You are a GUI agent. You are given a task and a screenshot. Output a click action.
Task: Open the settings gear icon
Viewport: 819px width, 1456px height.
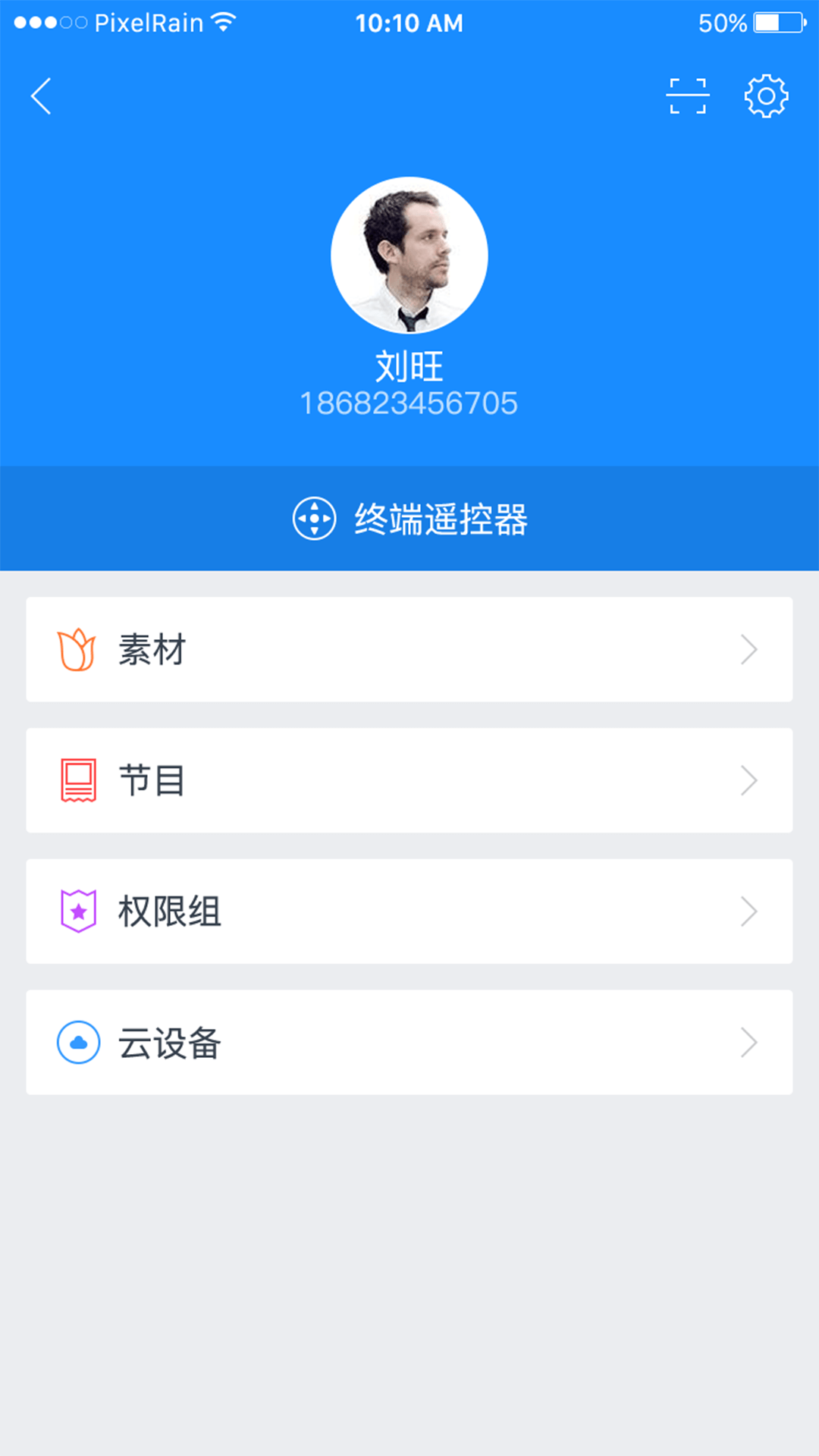[x=767, y=96]
